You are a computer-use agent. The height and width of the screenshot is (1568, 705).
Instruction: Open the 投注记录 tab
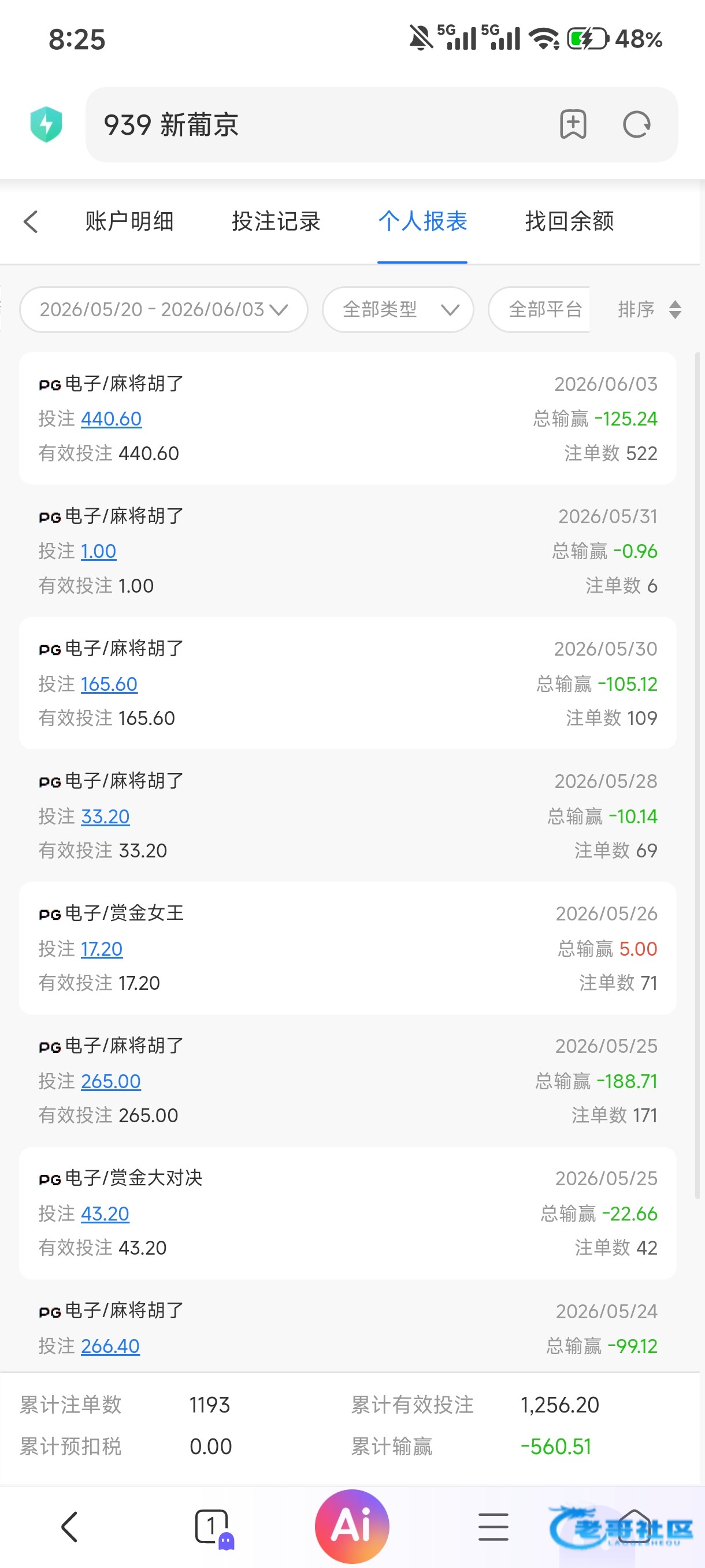(x=276, y=221)
